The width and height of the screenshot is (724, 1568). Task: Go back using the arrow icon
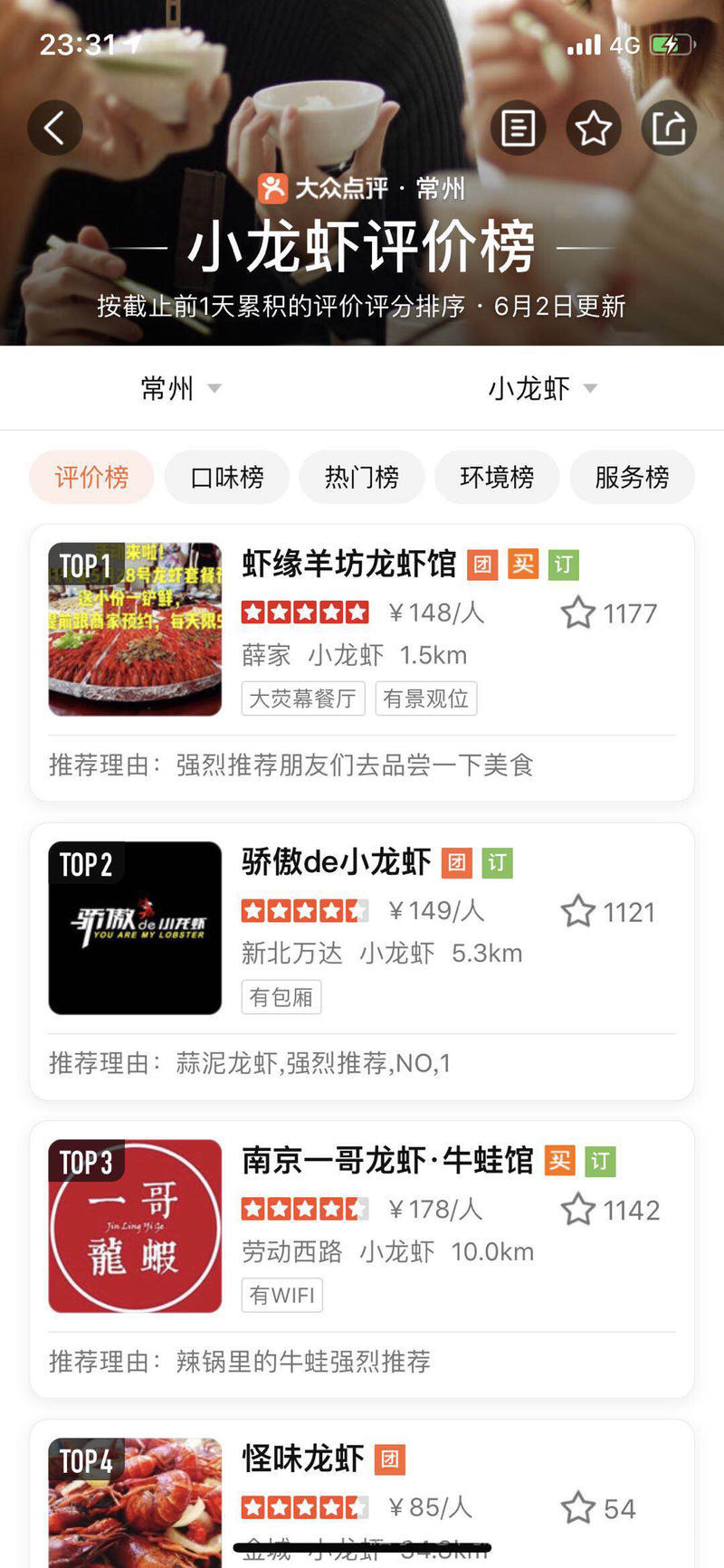[55, 128]
